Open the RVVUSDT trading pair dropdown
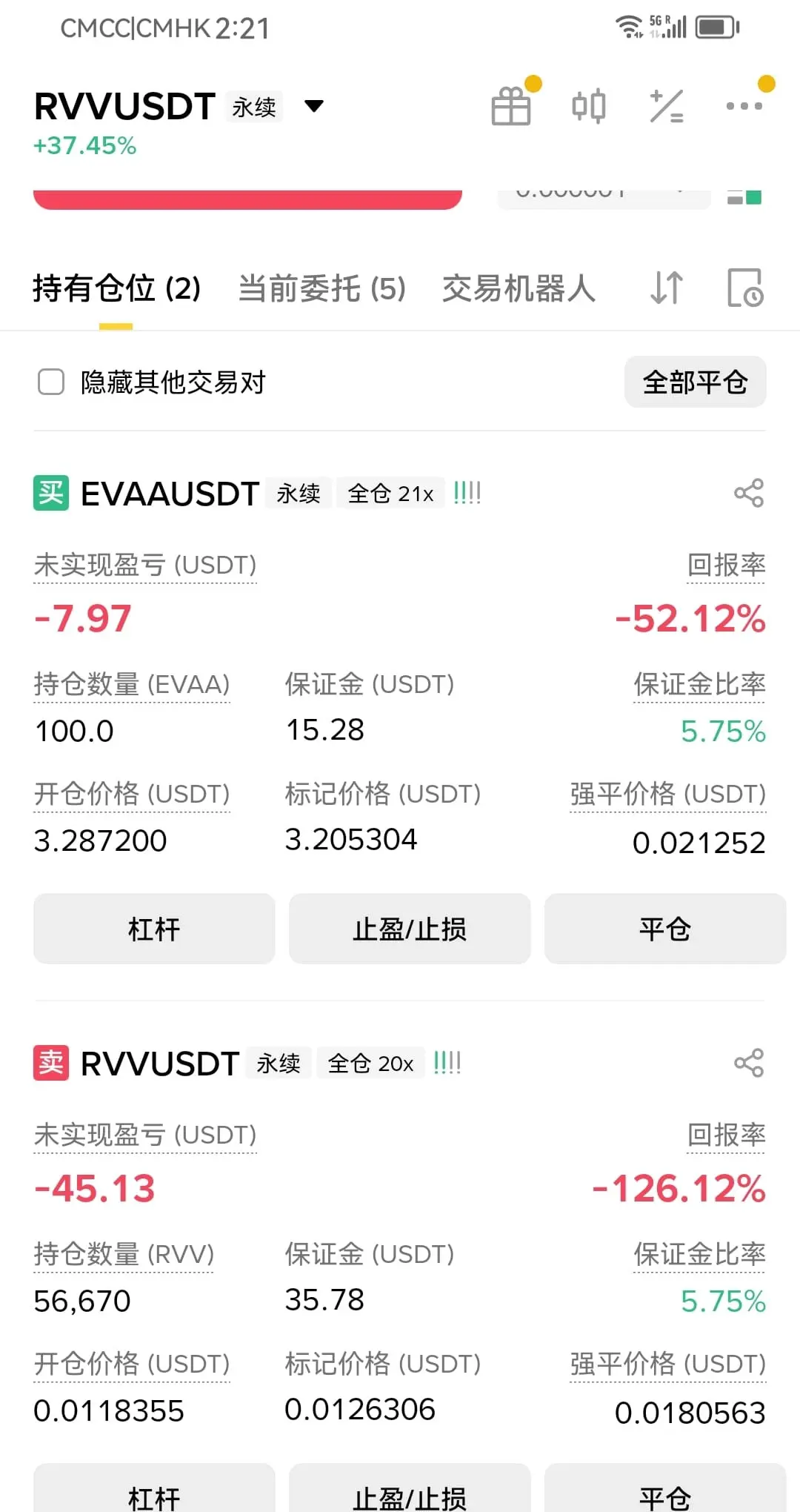This screenshot has height=1512, width=800. pos(314,106)
